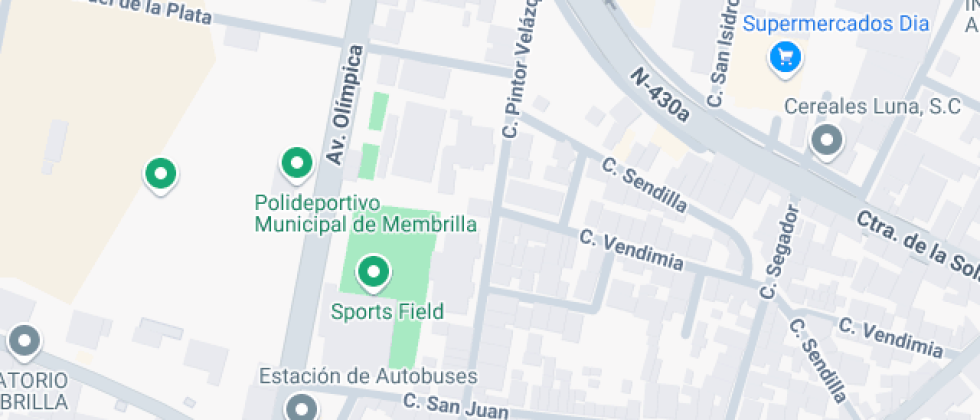
Task: Open the Sports Field marker
Action: 373,270
